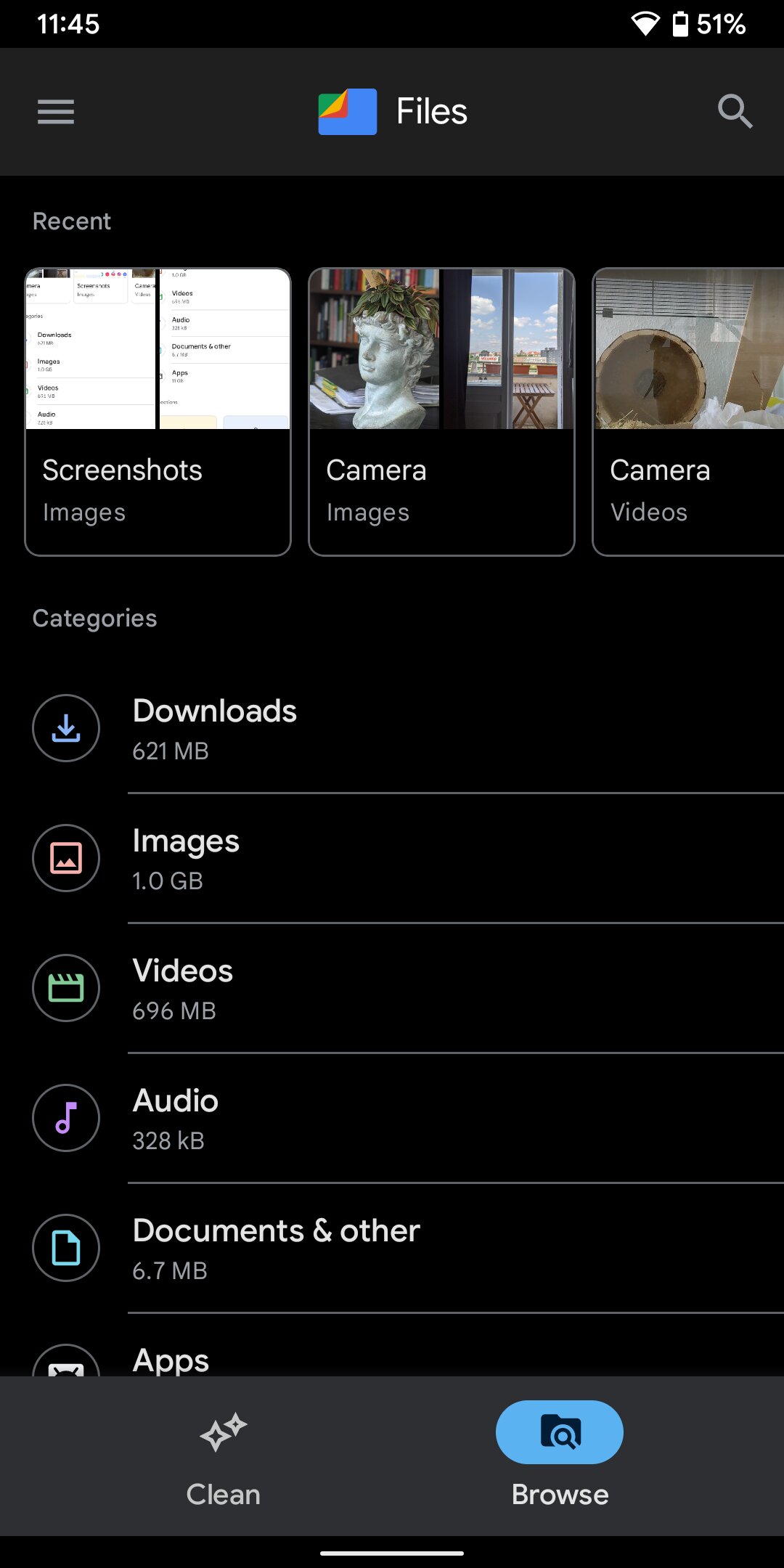Open the recent Camera Videos card
The height and width of the screenshot is (1568, 784).
click(688, 412)
